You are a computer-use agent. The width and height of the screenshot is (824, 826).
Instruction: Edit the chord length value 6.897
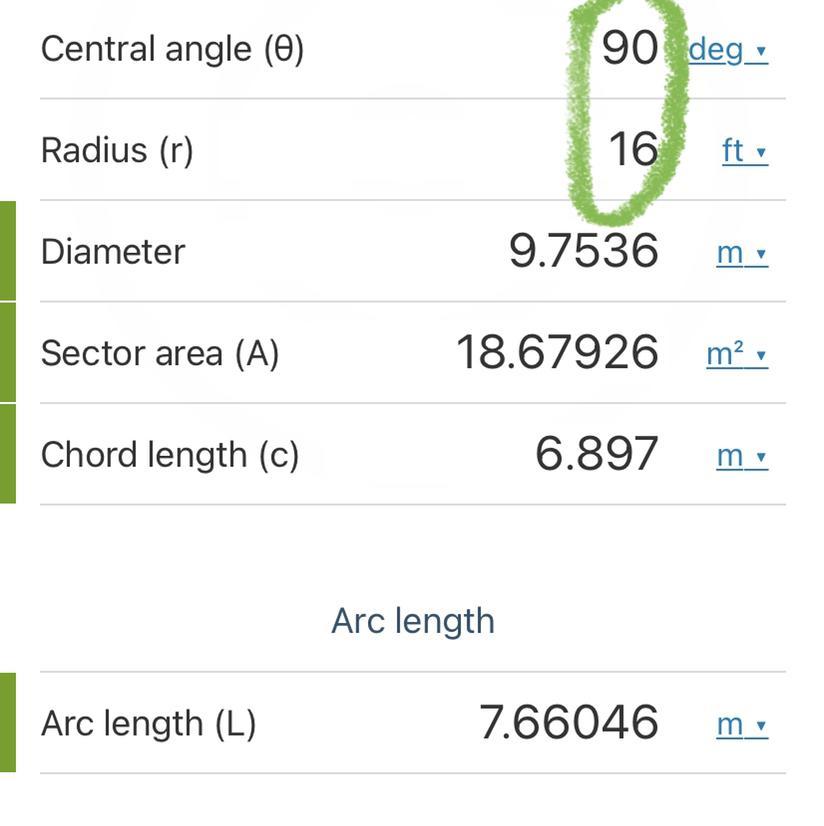(x=596, y=455)
